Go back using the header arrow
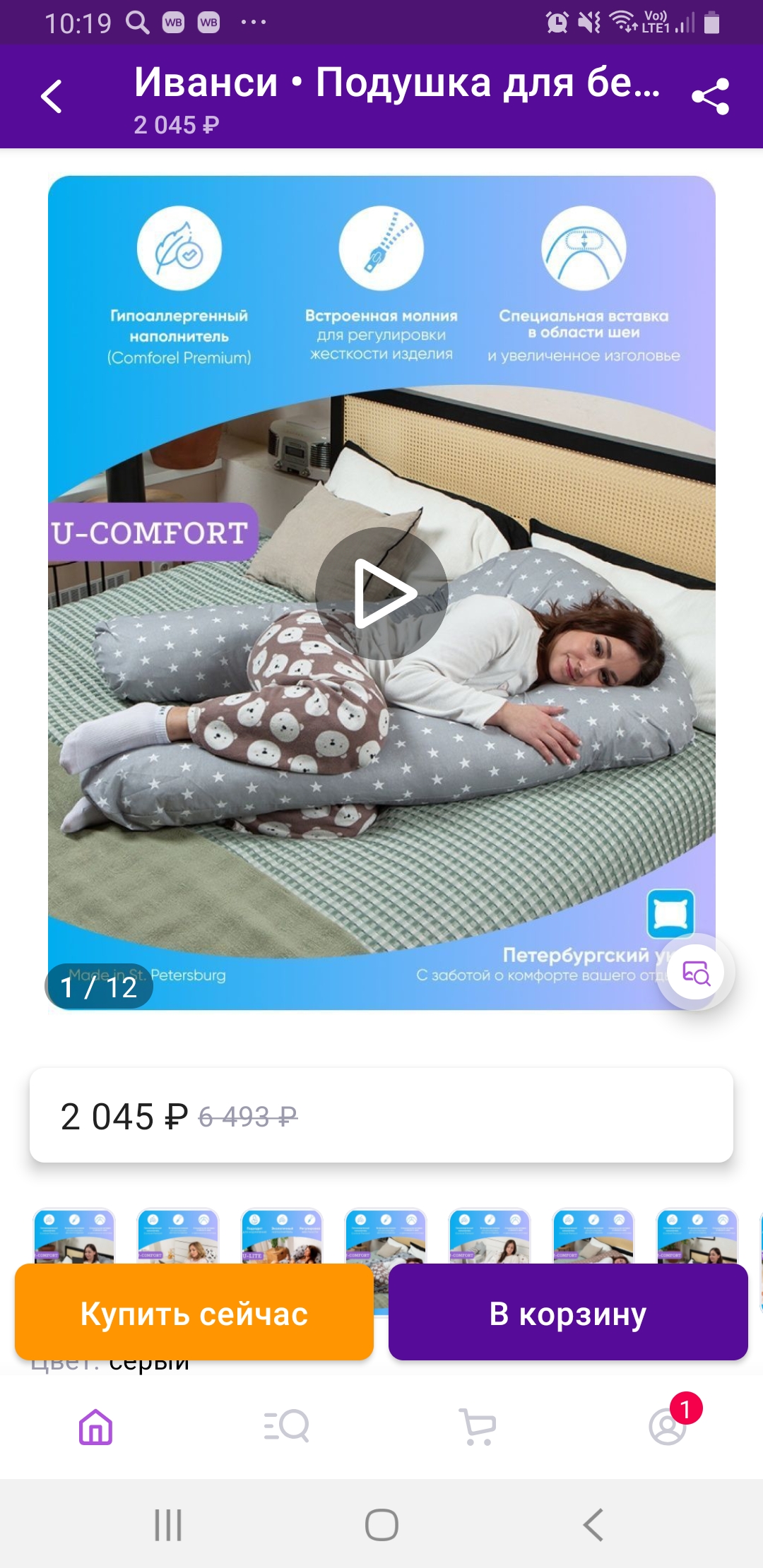The image size is (763, 1568). [52, 97]
